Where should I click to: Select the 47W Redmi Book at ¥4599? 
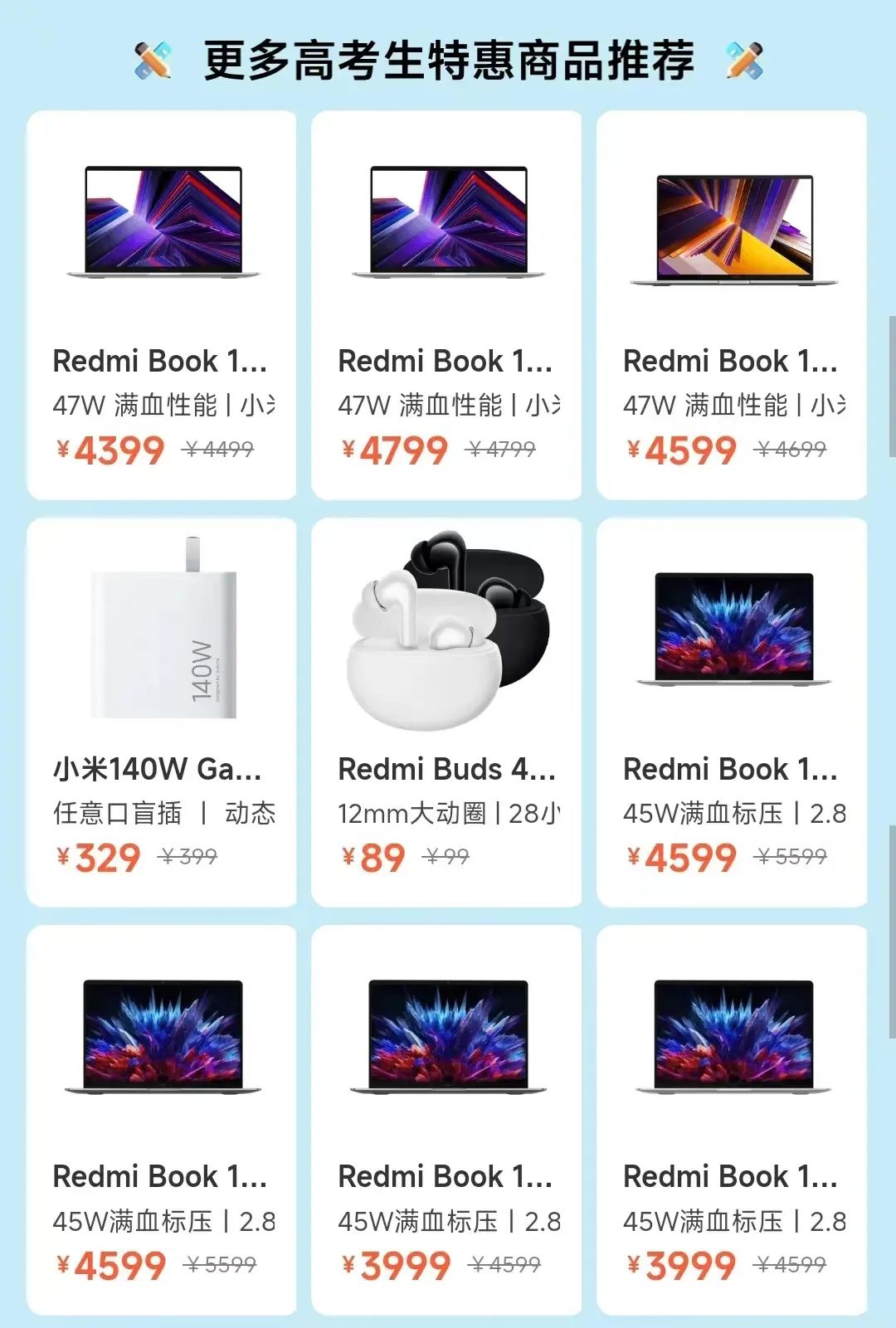click(x=732, y=305)
